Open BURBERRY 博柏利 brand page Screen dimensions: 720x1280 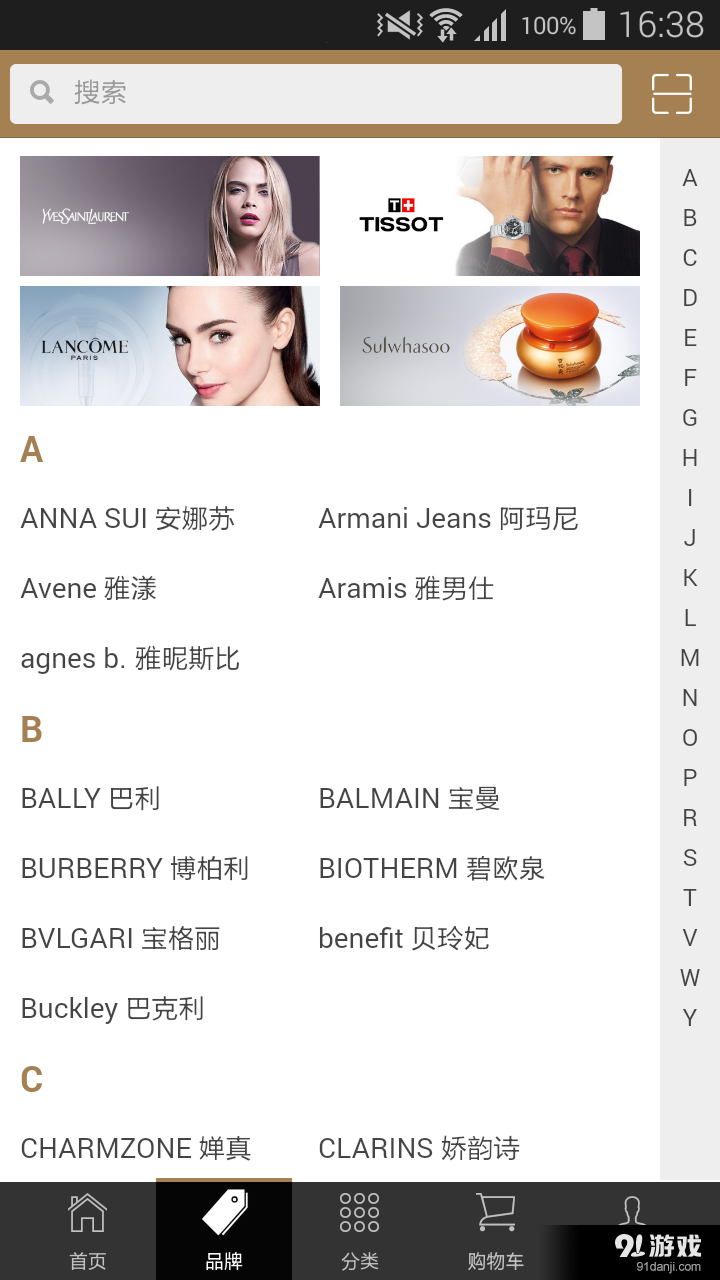[135, 868]
